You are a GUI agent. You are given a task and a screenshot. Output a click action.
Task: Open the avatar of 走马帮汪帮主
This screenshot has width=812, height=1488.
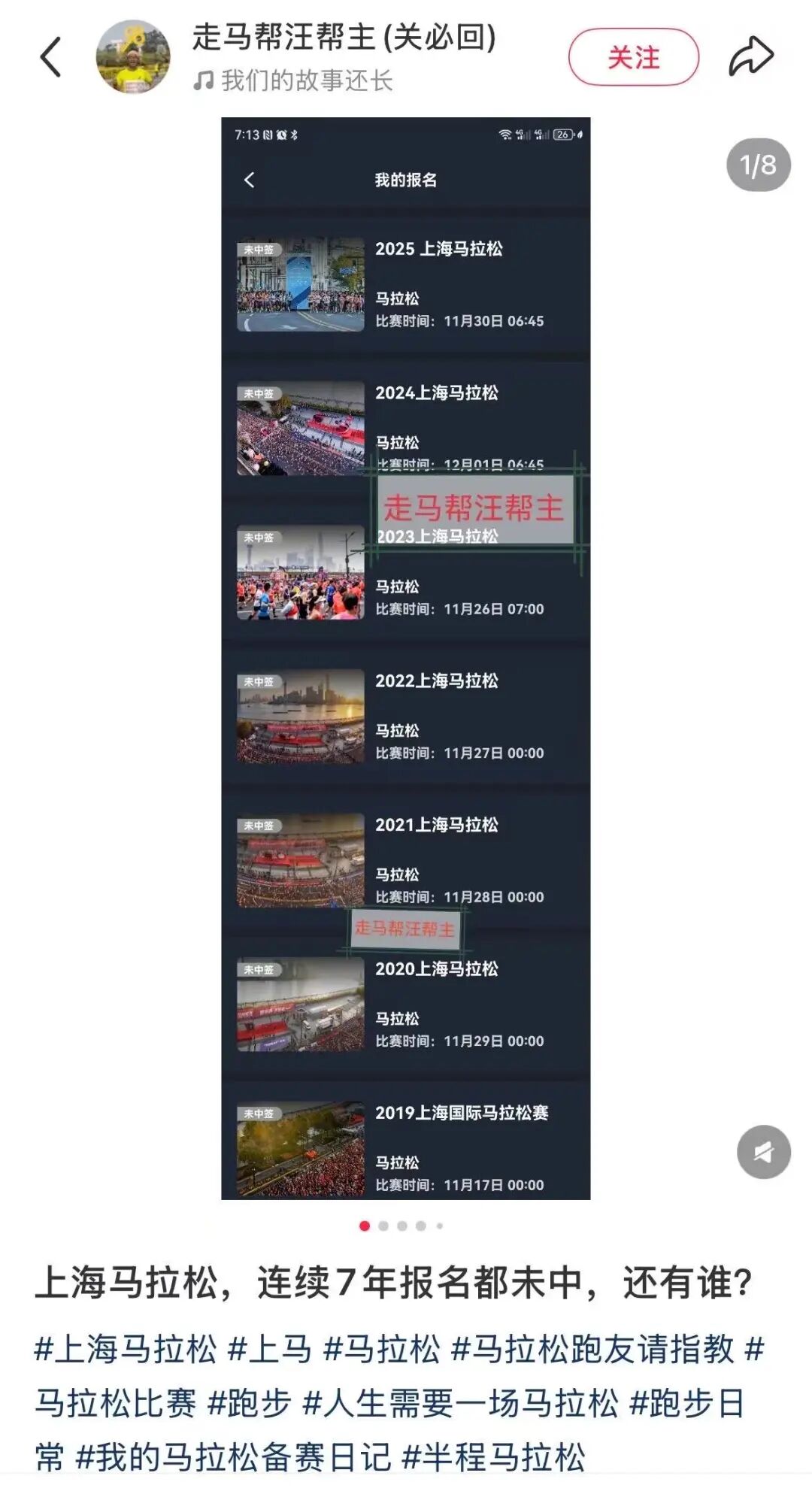(x=133, y=58)
